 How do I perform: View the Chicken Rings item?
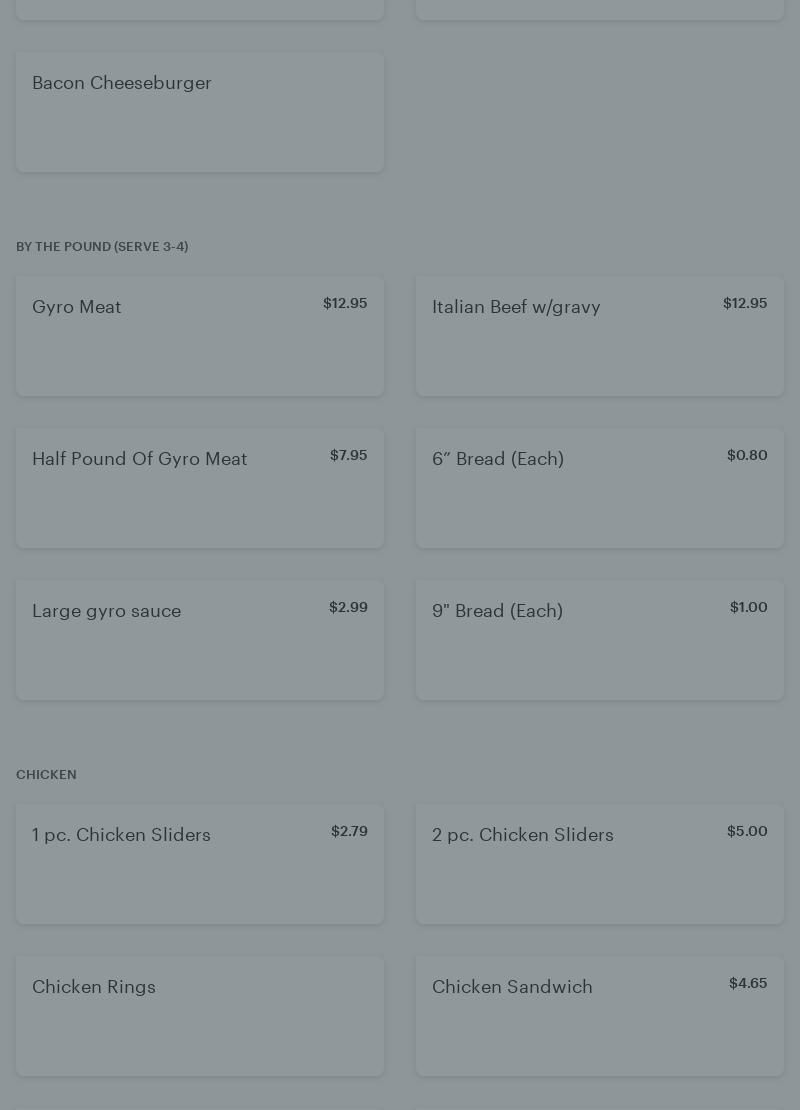pos(200,1015)
